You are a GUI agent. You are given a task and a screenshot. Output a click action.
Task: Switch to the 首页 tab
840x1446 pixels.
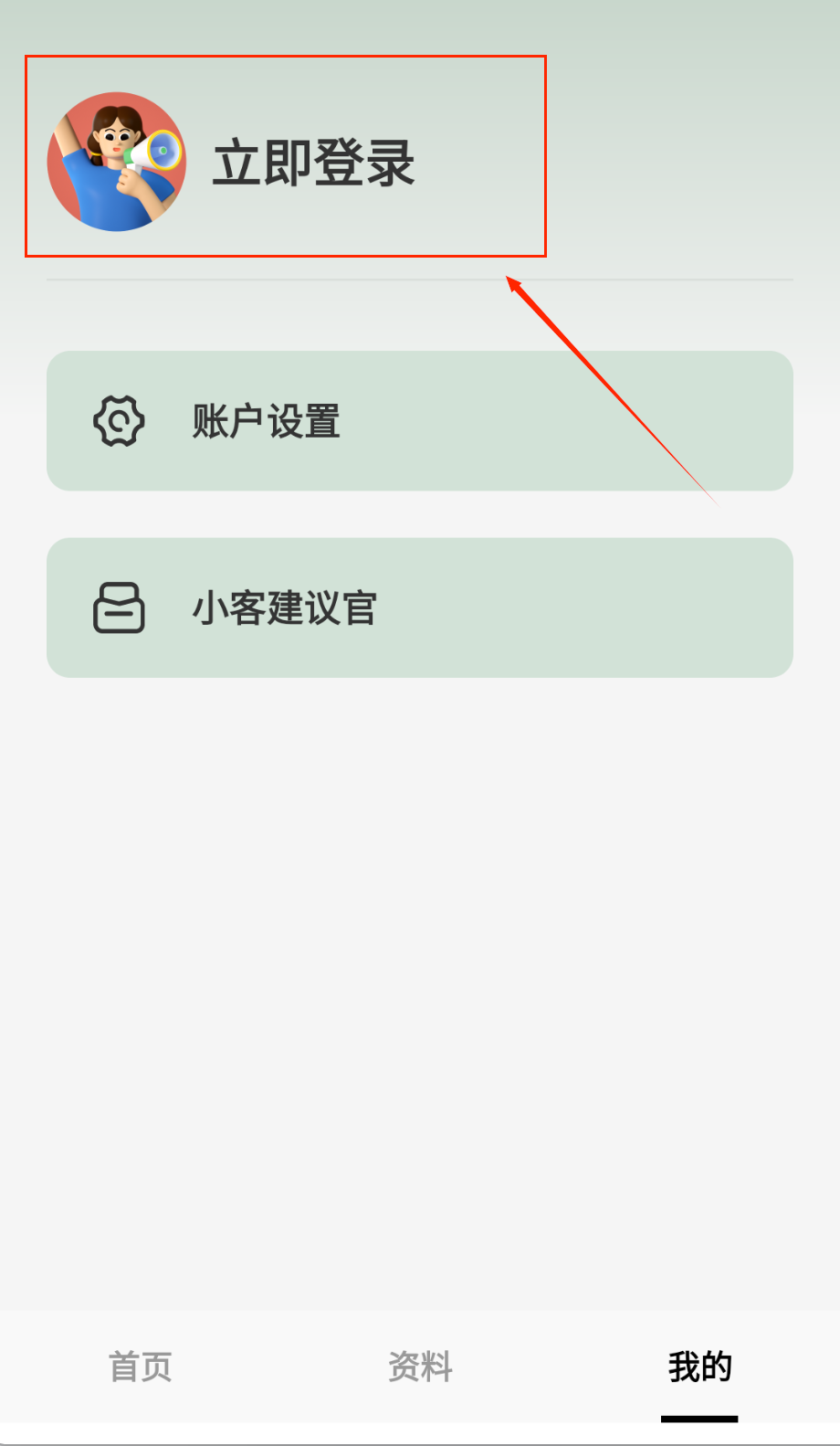pyautogui.click(x=140, y=1367)
